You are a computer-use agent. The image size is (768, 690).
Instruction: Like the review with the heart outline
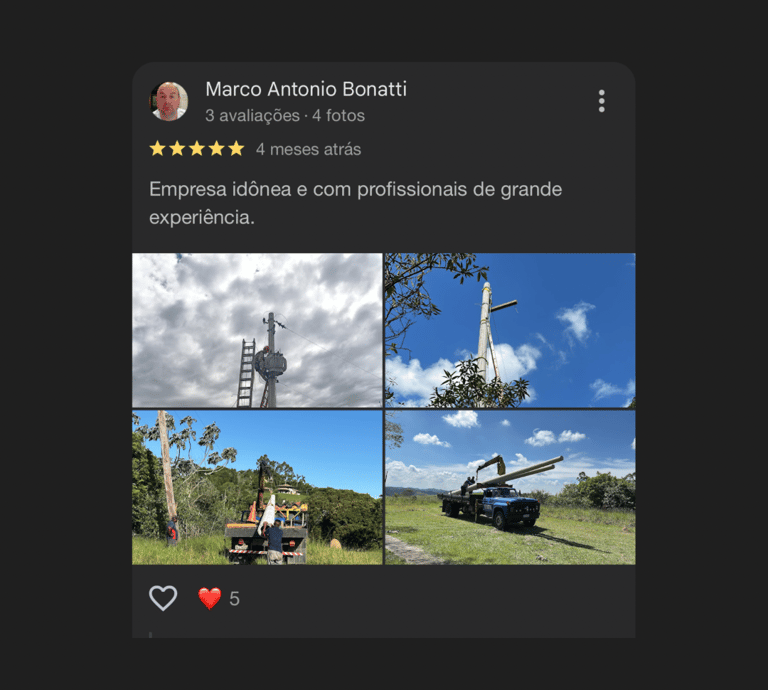163,598
